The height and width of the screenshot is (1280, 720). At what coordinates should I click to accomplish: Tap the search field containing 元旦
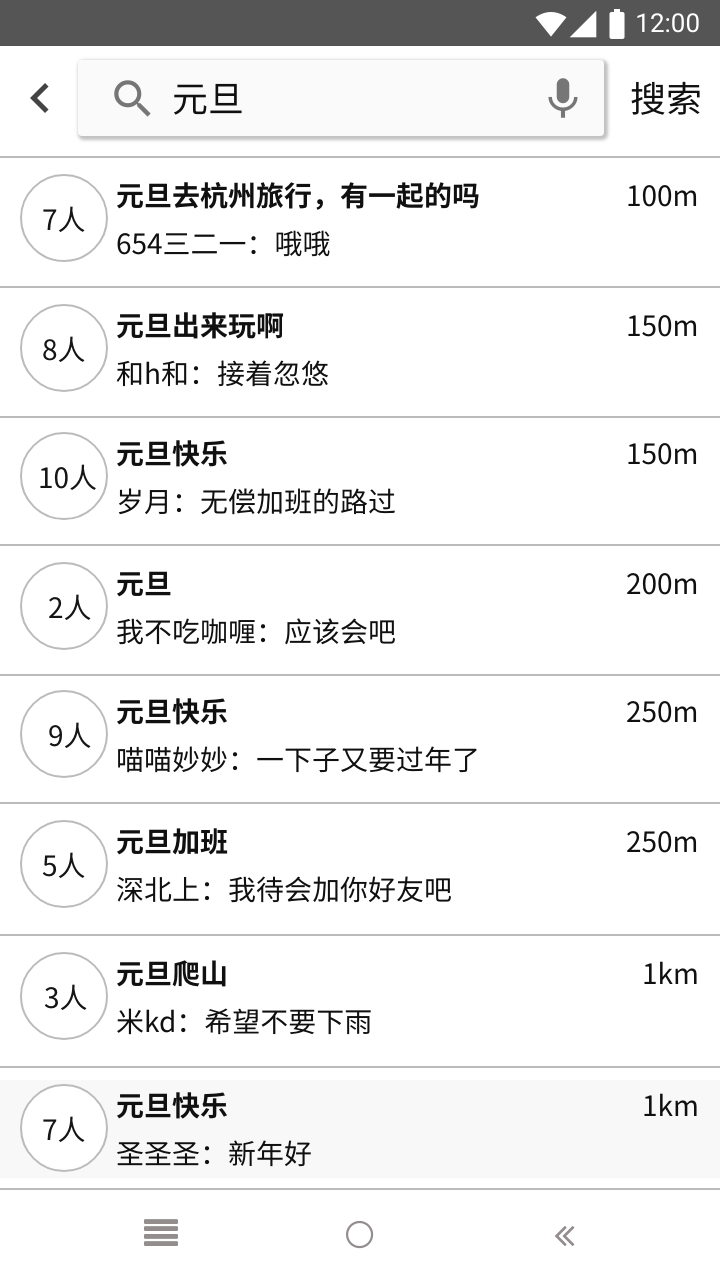pyautogui.click(x=340, y=98)
